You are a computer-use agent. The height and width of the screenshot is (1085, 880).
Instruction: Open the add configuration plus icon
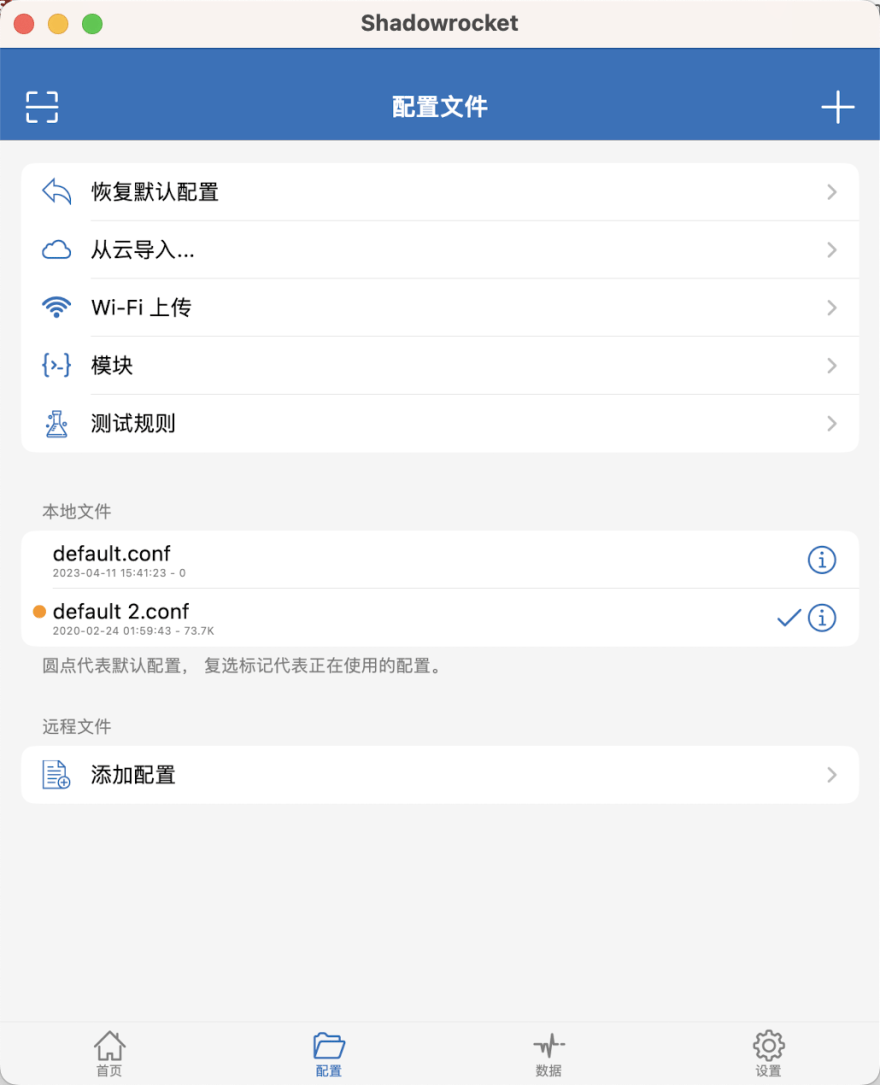(x=838, y=107)
